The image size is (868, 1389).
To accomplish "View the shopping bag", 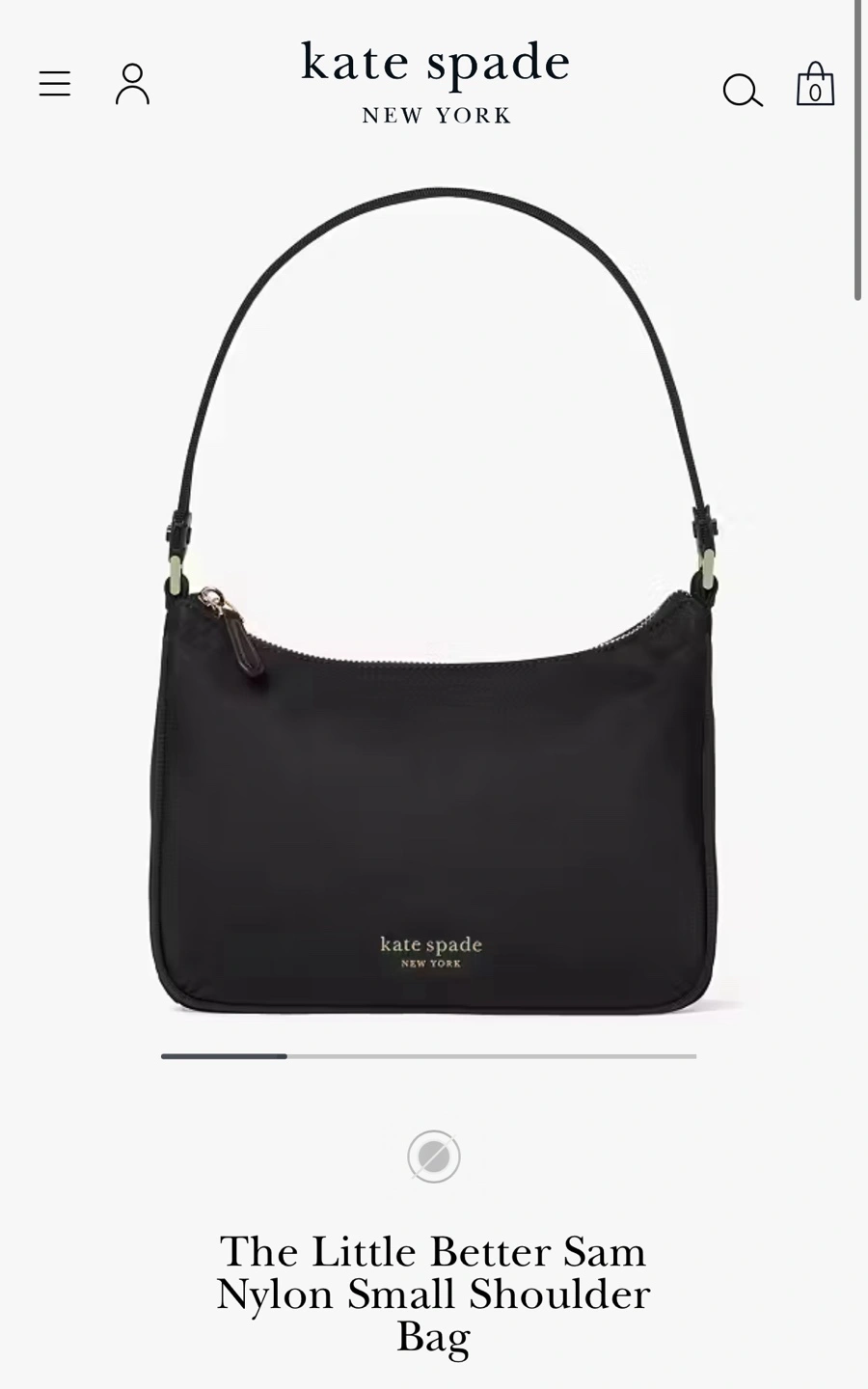I will click(815, 84).
